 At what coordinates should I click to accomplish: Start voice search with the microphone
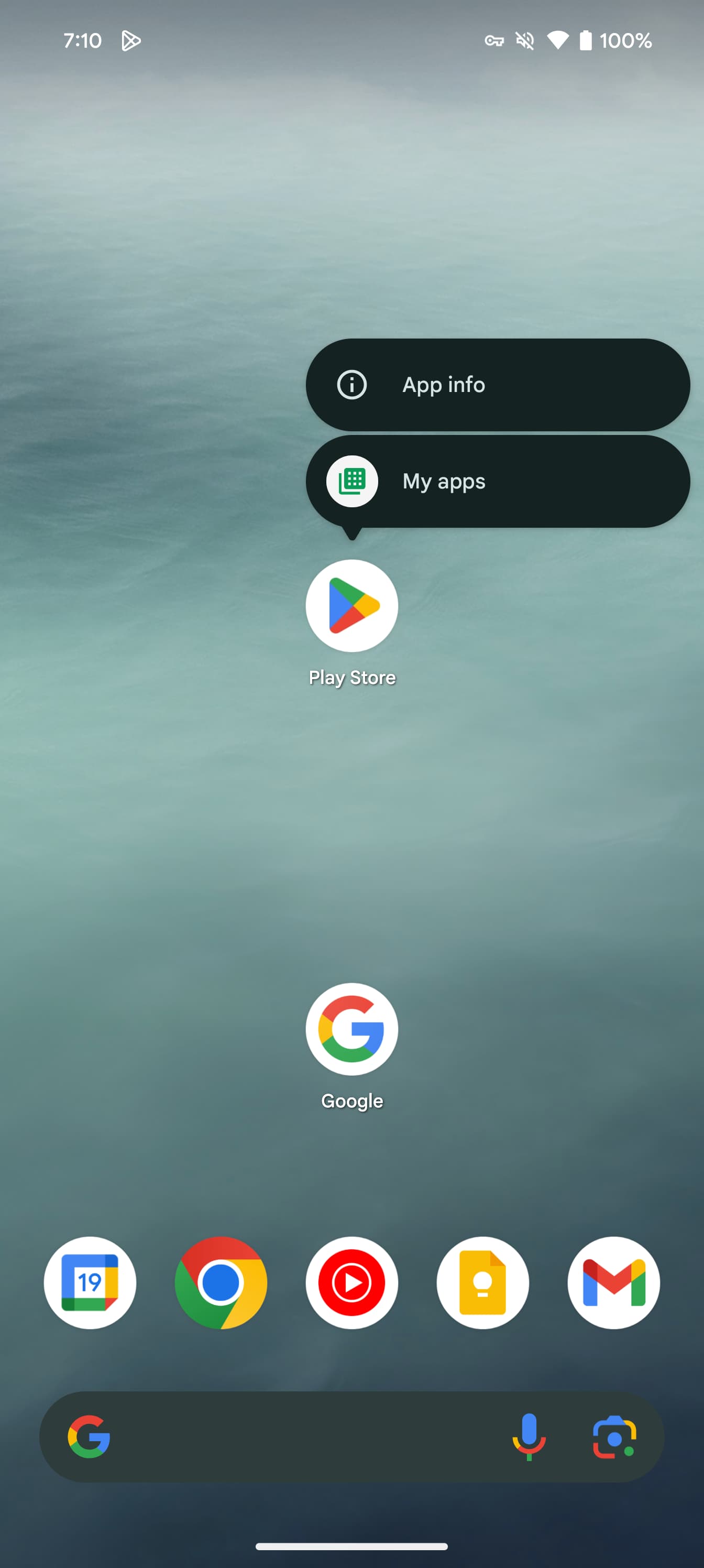[529, 1436]
